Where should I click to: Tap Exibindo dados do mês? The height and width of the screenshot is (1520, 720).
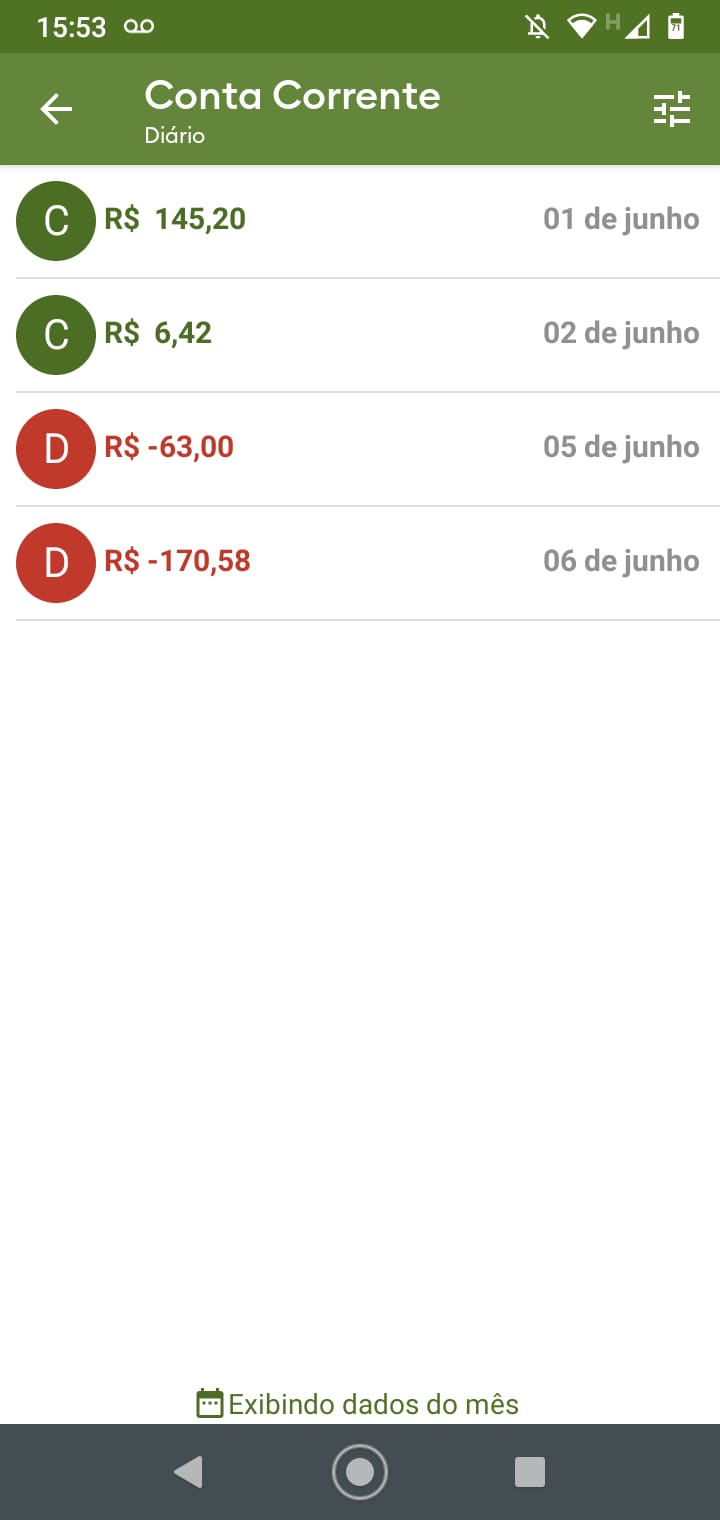click(358, 1403)
